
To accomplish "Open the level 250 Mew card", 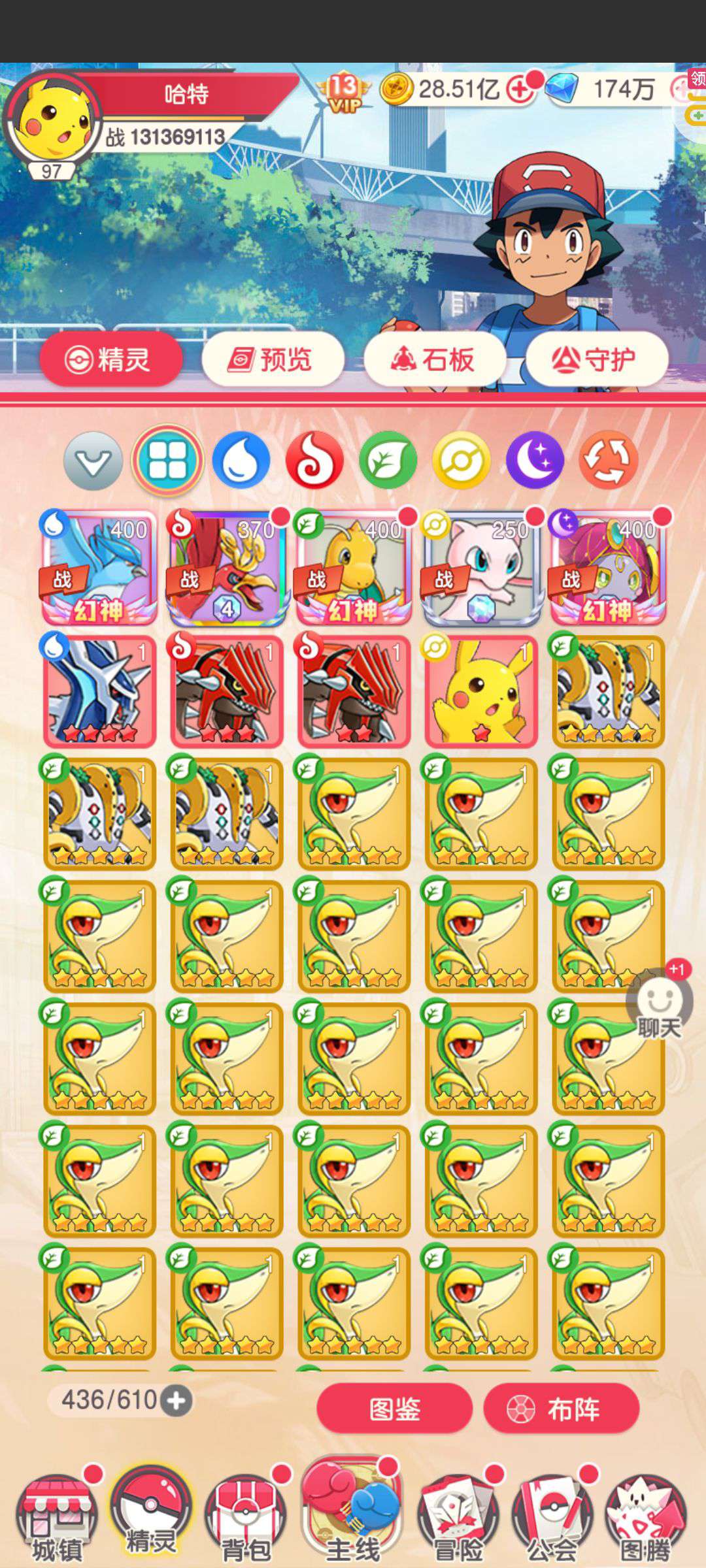I will coord(481,567).
